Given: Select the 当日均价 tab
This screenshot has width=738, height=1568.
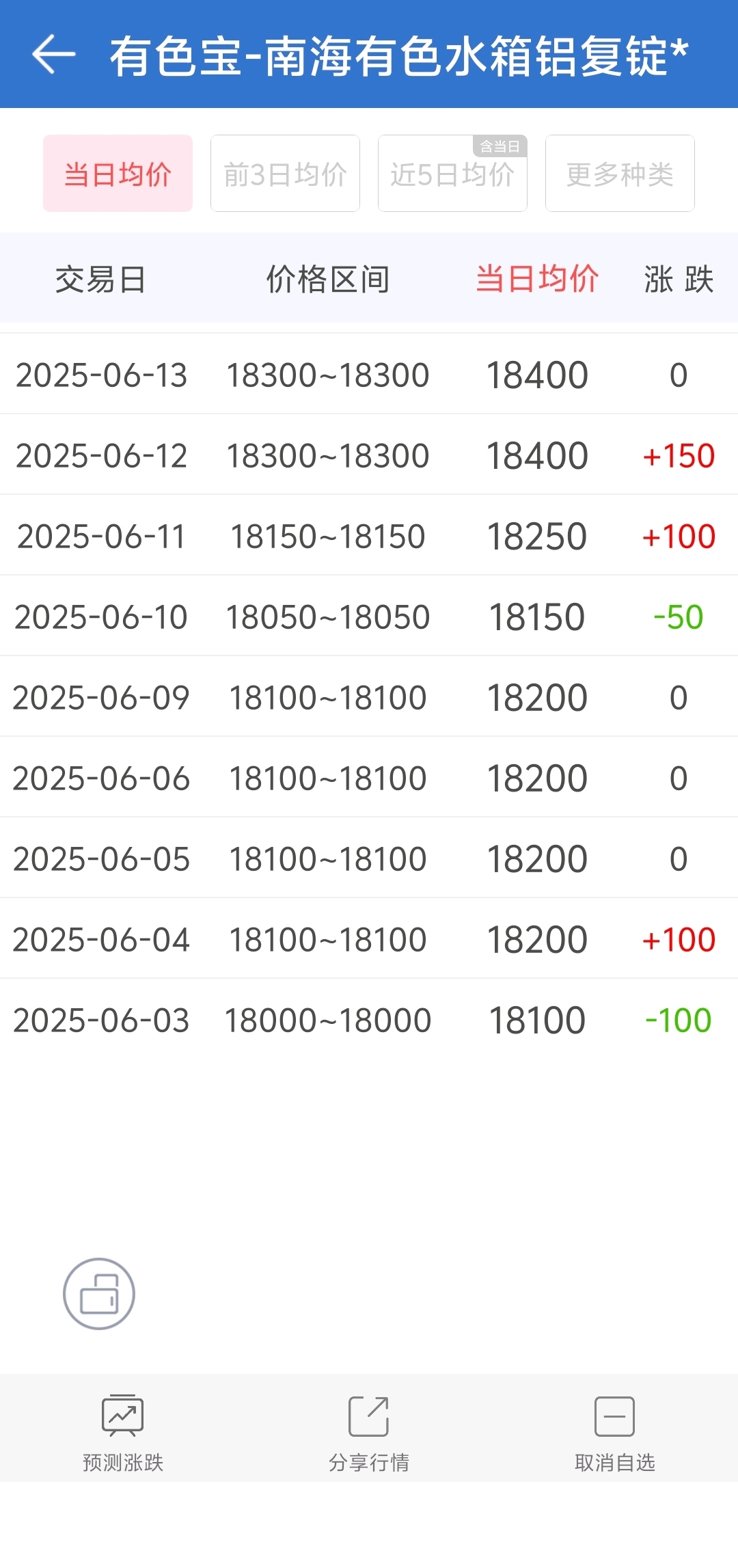Looking at the screenshot, I should pos(118,174).
